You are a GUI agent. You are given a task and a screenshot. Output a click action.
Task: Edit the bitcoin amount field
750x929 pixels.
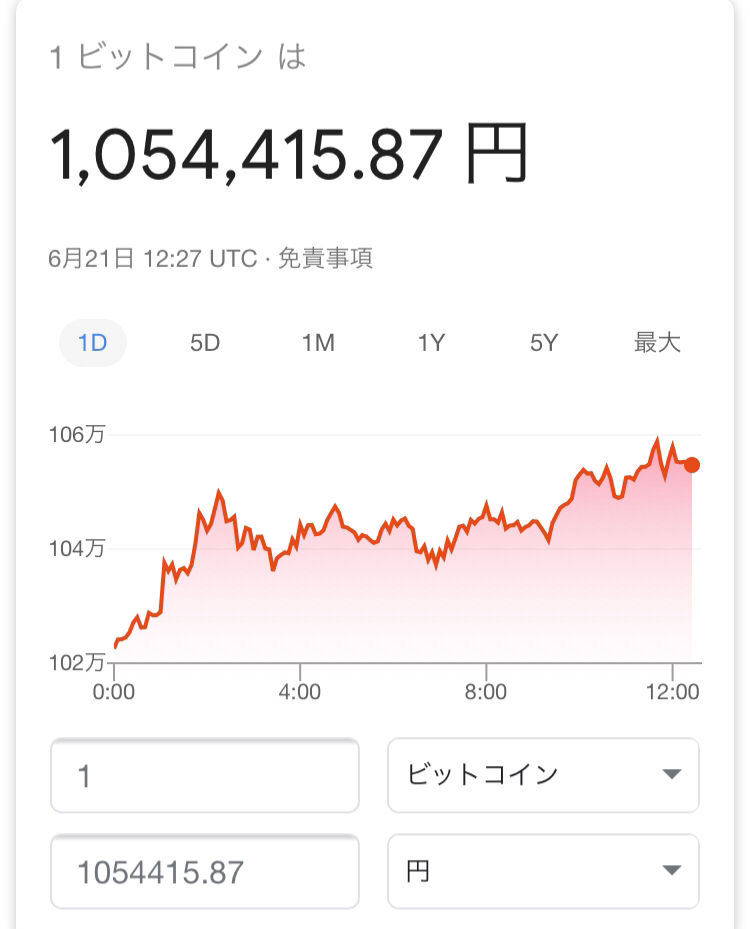click(205, 776)
